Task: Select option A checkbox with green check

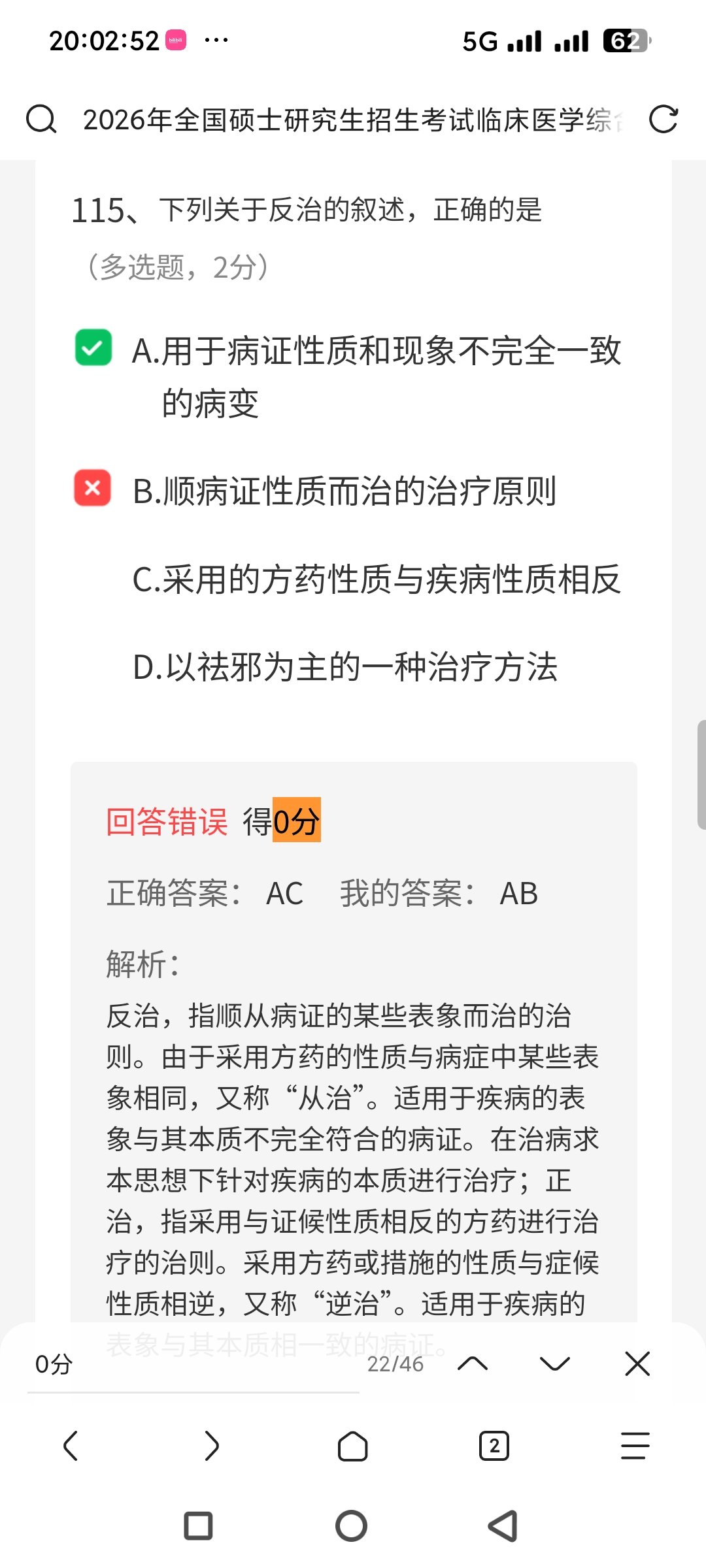Action: point(93,348)
